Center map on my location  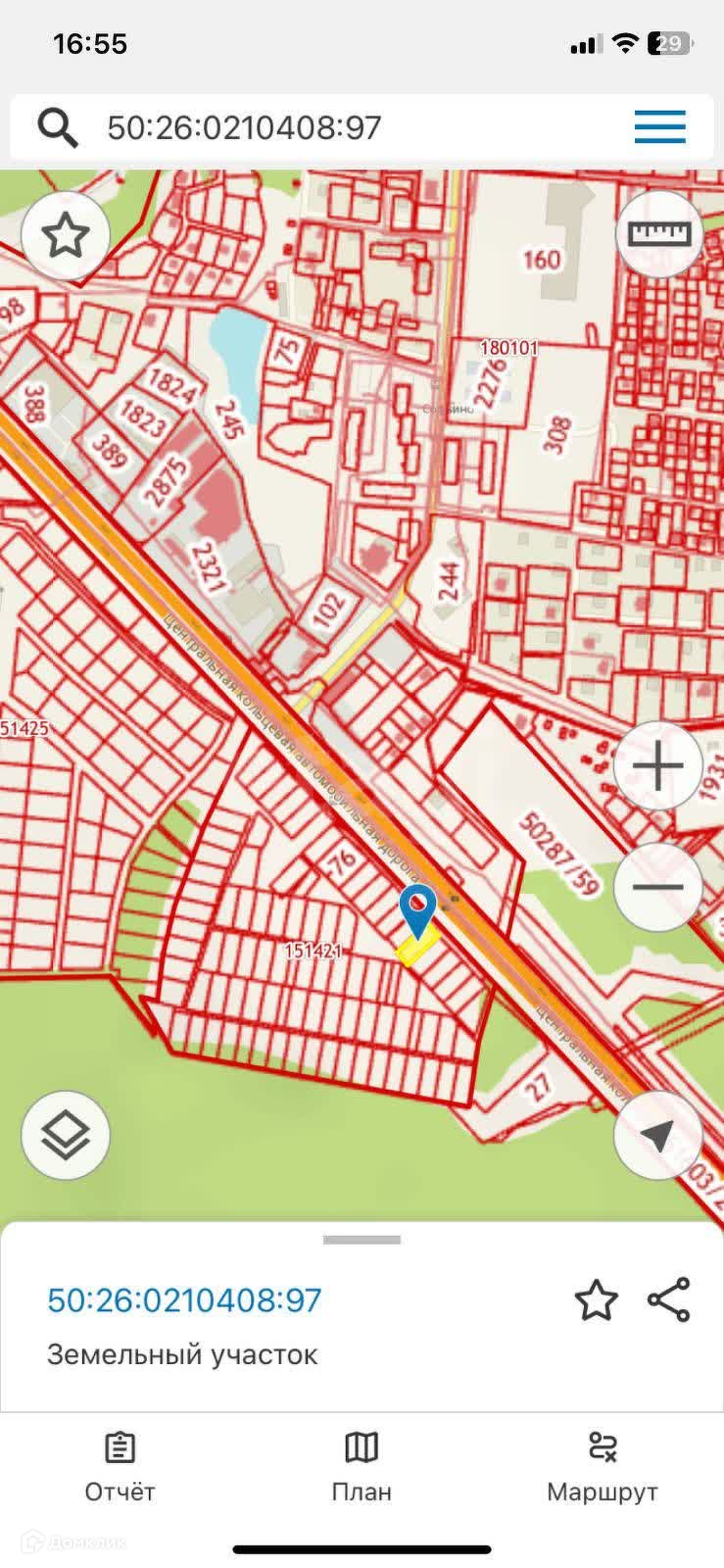tap(658, 1136)
